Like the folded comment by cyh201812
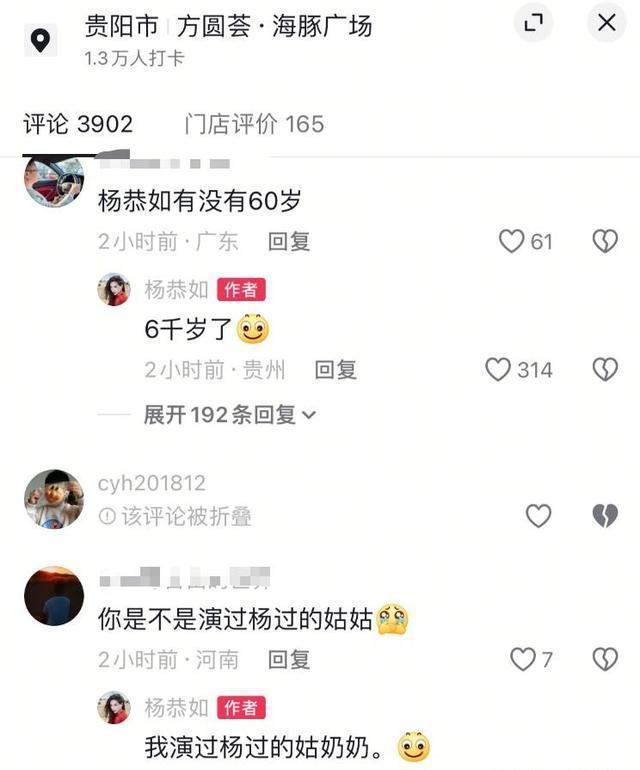This screenshot has height=770, width=640. click(x=539, y=515)
